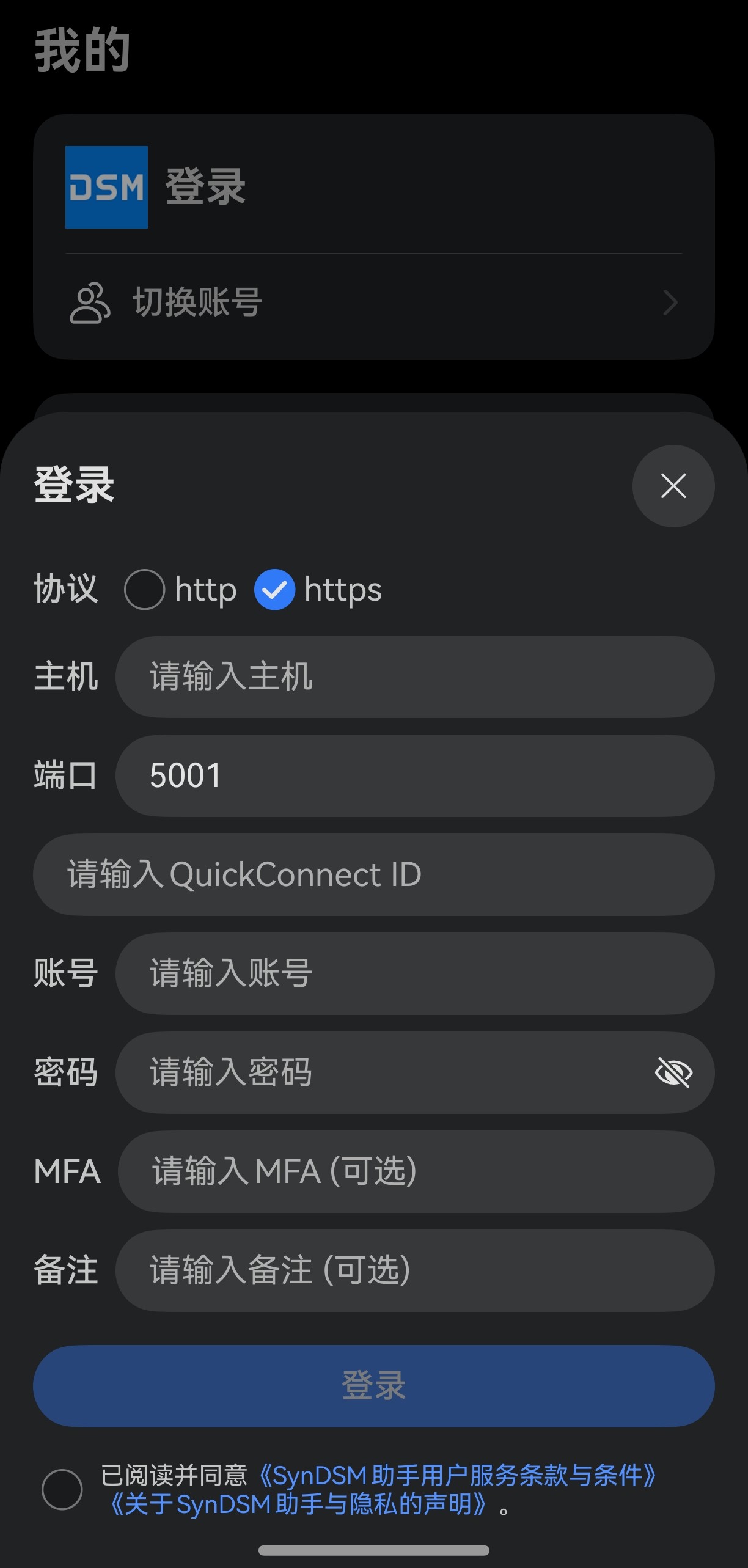Select the http protocol option
748x1568 pixels.
click(x=145, y=590)
